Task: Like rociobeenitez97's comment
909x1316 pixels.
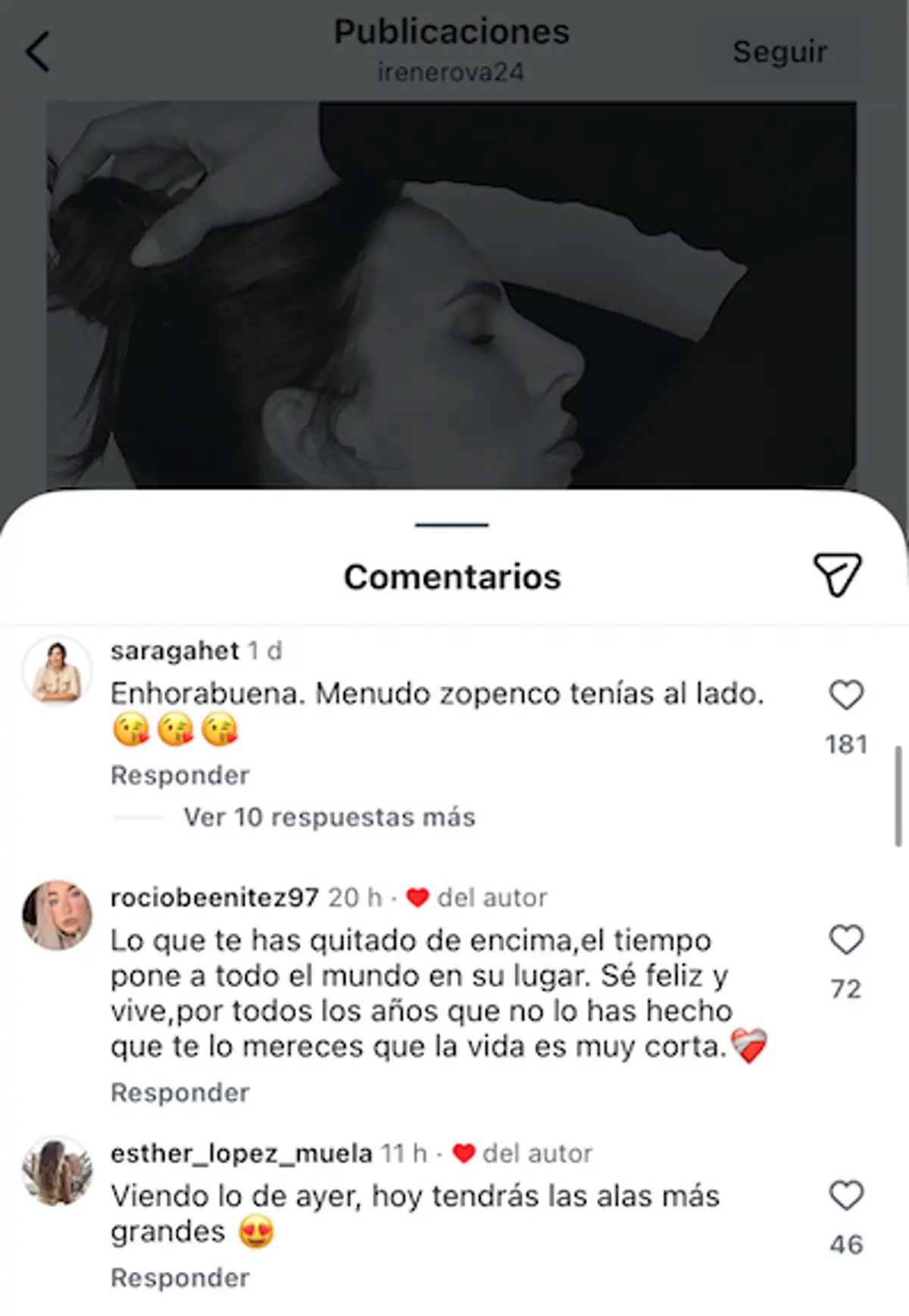Action: pos(846,940)
